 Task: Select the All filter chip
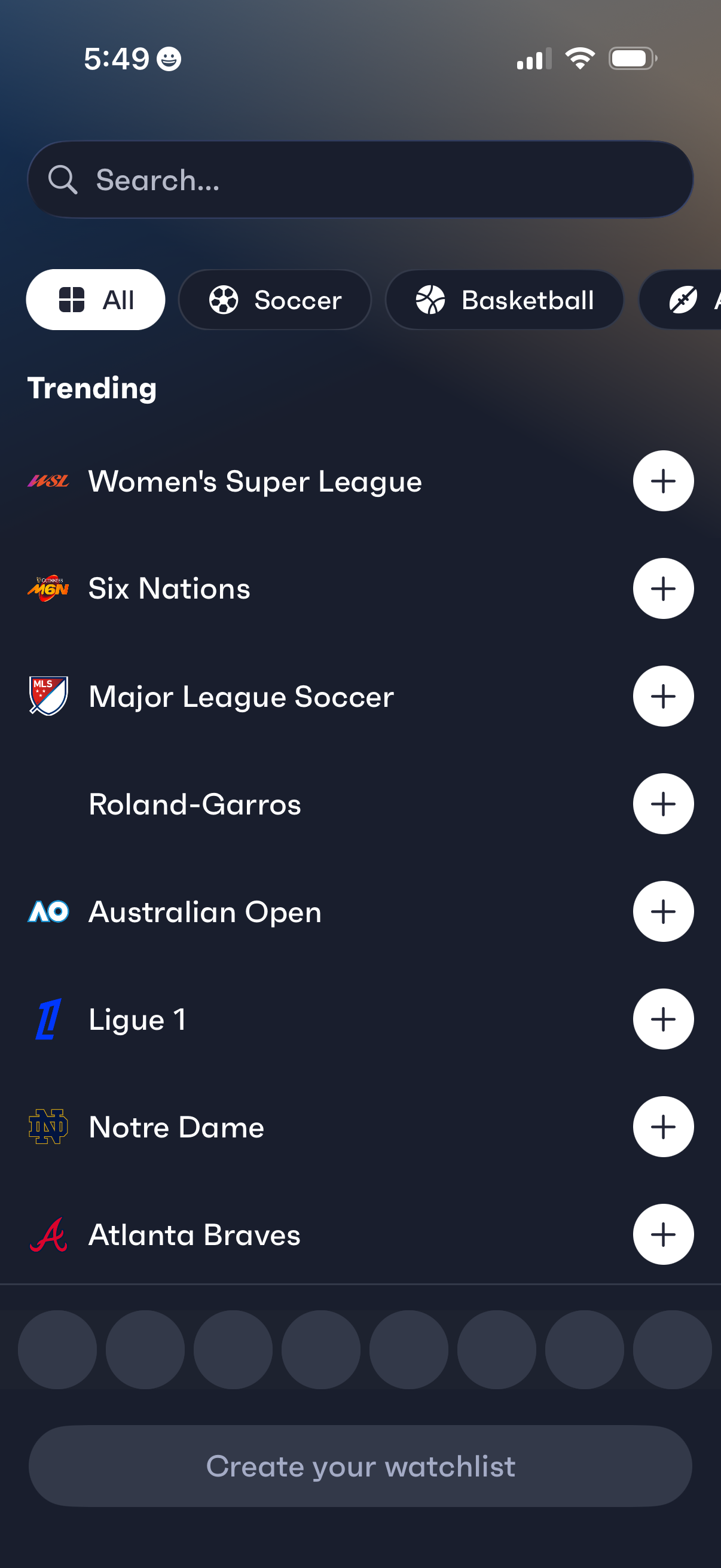coord(96,300)
